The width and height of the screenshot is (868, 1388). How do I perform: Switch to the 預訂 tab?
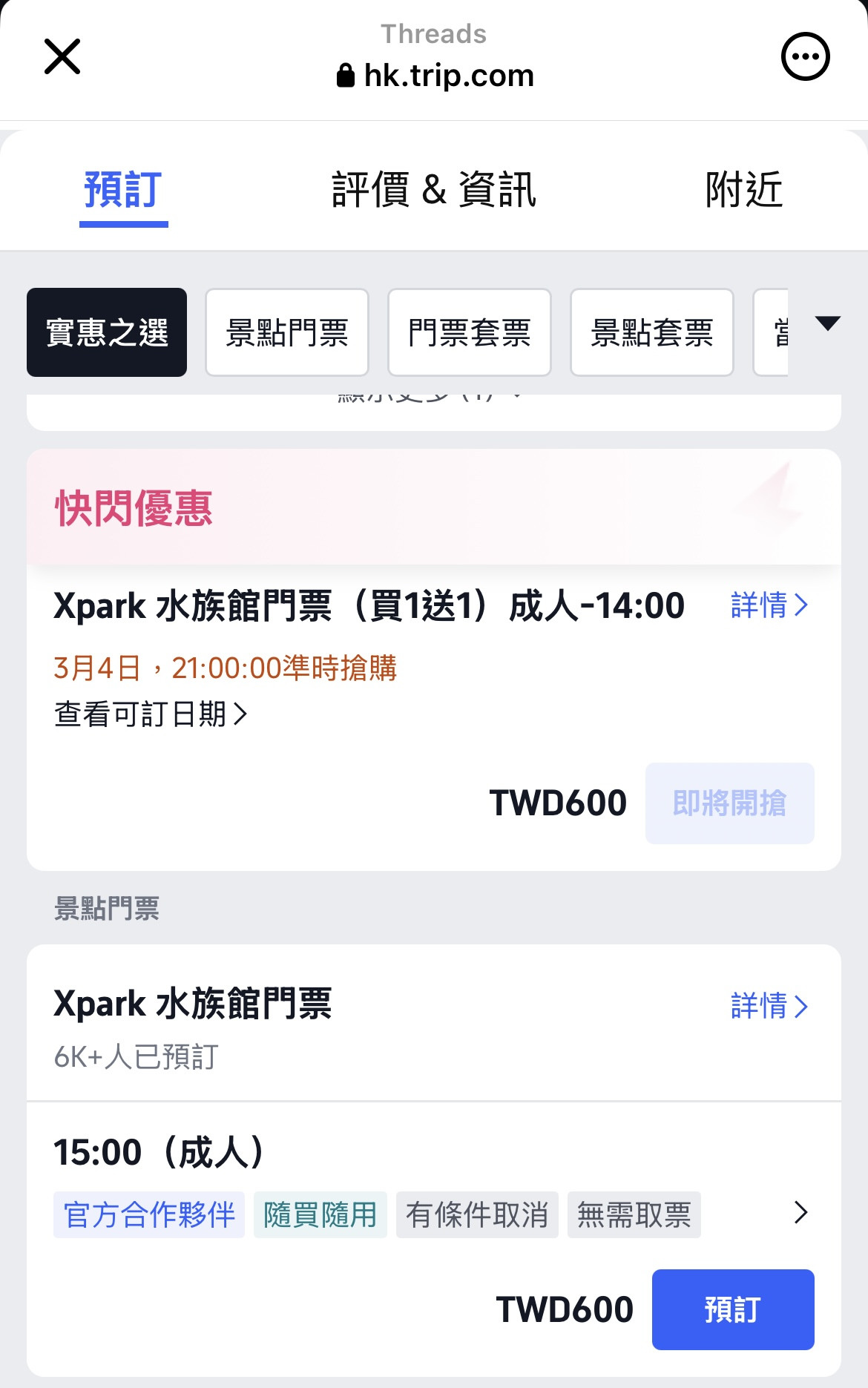tap(123, 191)
